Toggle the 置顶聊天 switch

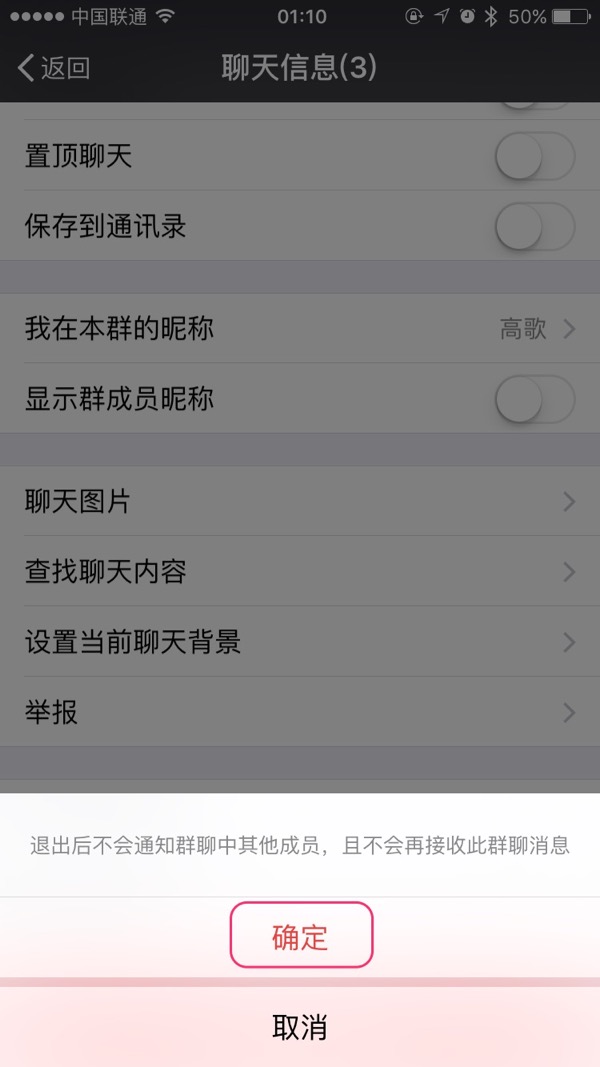[535, 157]
